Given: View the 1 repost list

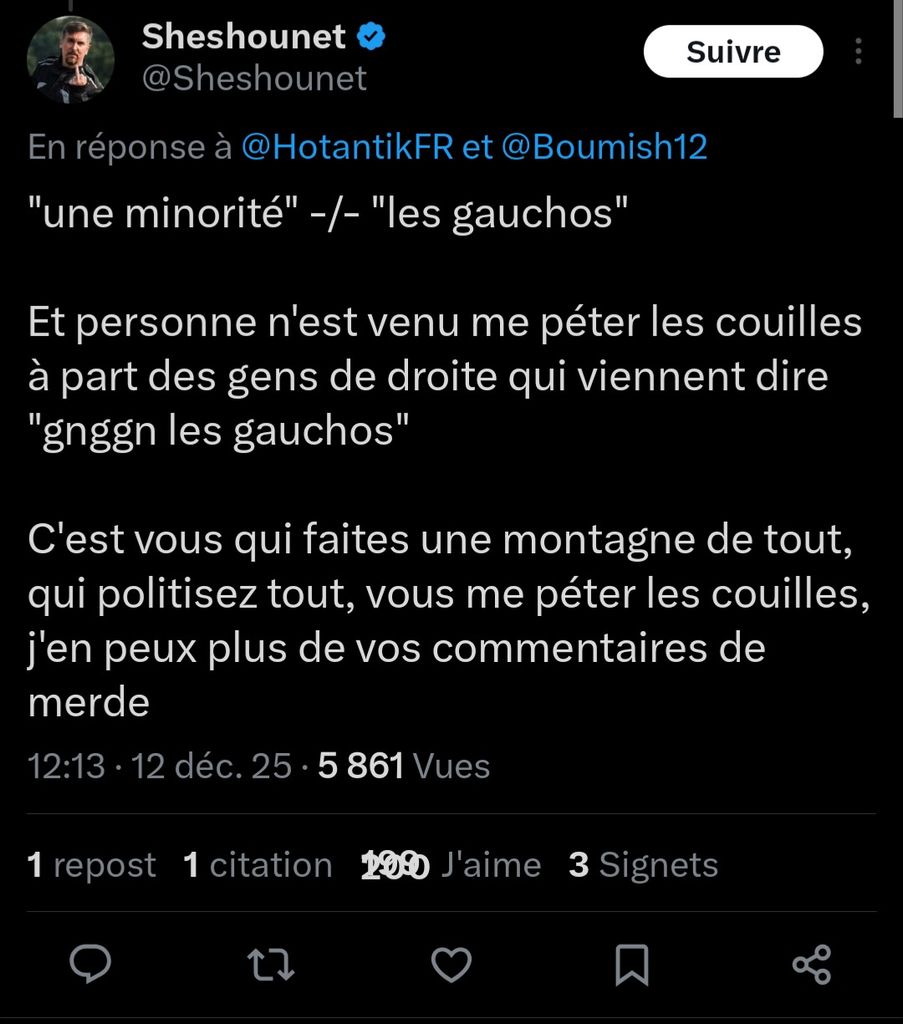Looking at the screenshot, I should pos(92,865).
